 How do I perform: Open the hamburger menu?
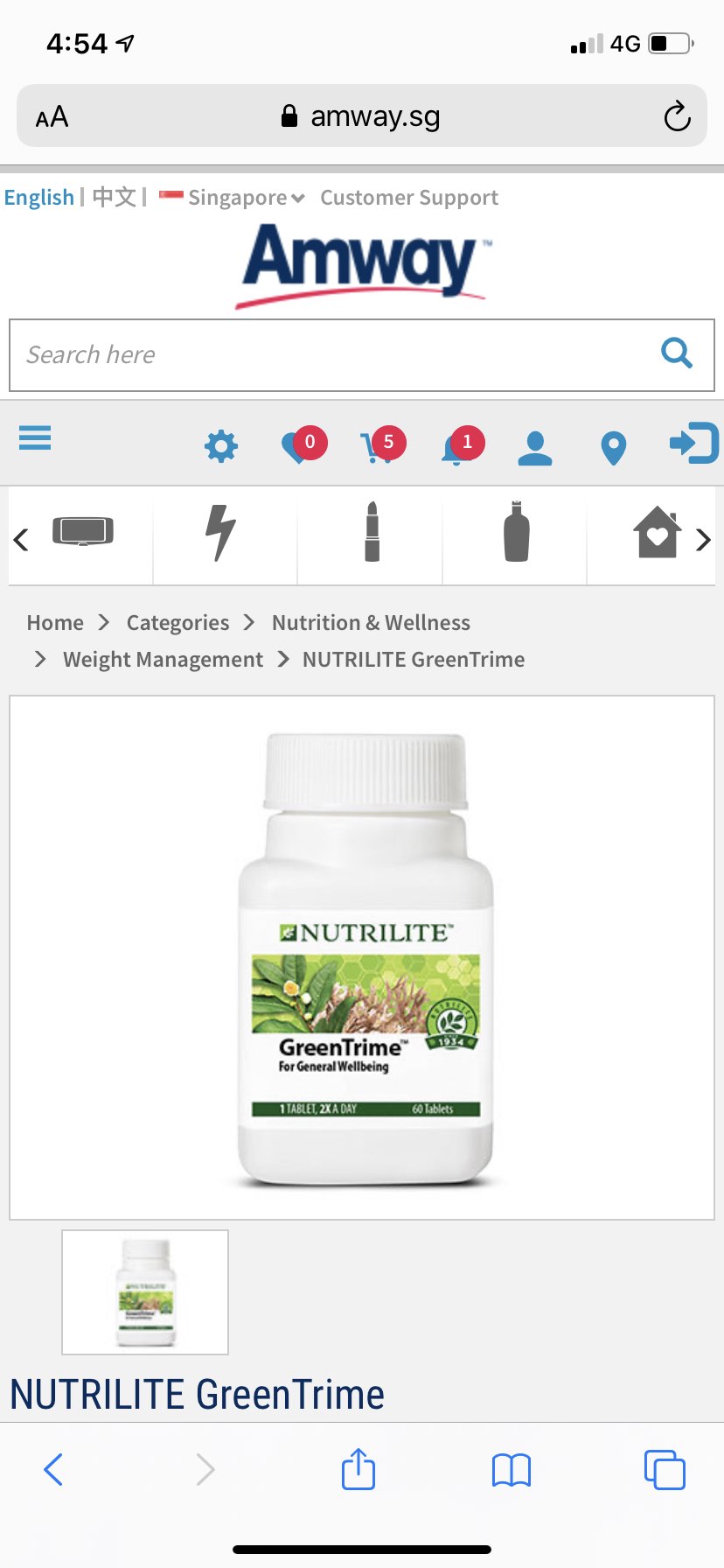[35, 437]
